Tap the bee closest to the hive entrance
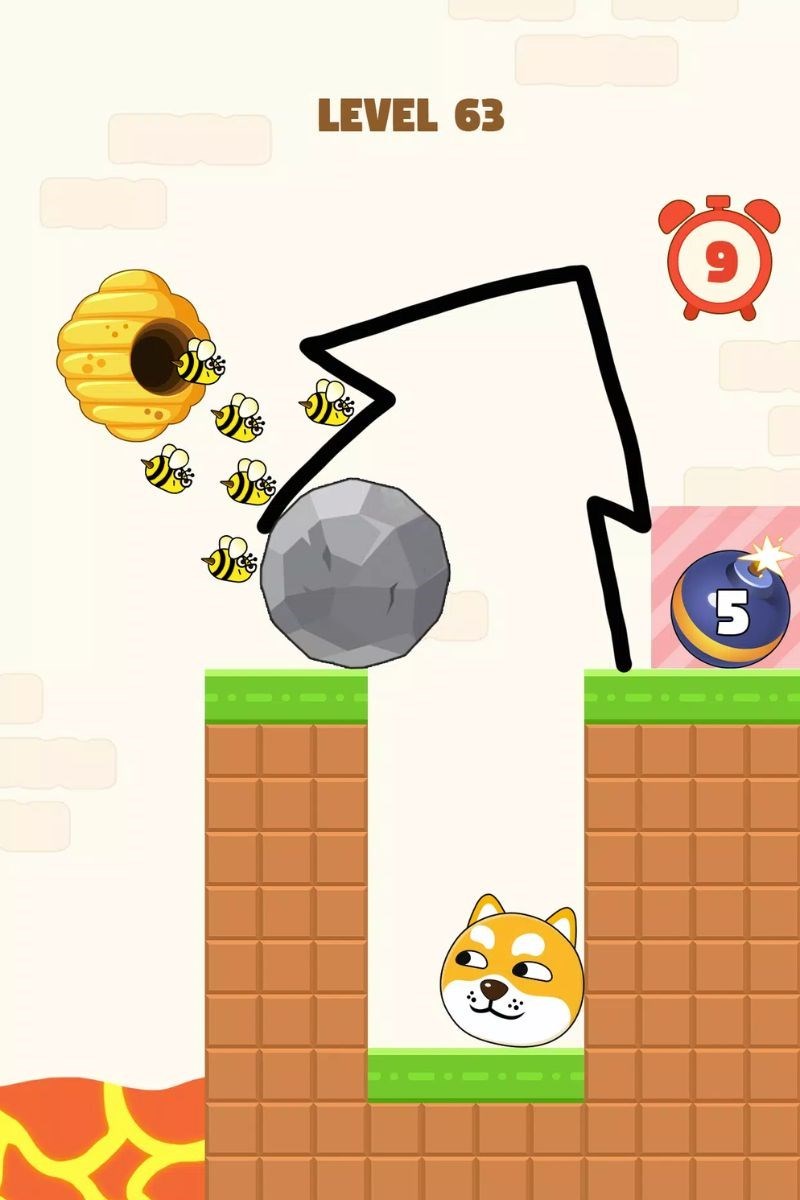 [x=197, y=365]
